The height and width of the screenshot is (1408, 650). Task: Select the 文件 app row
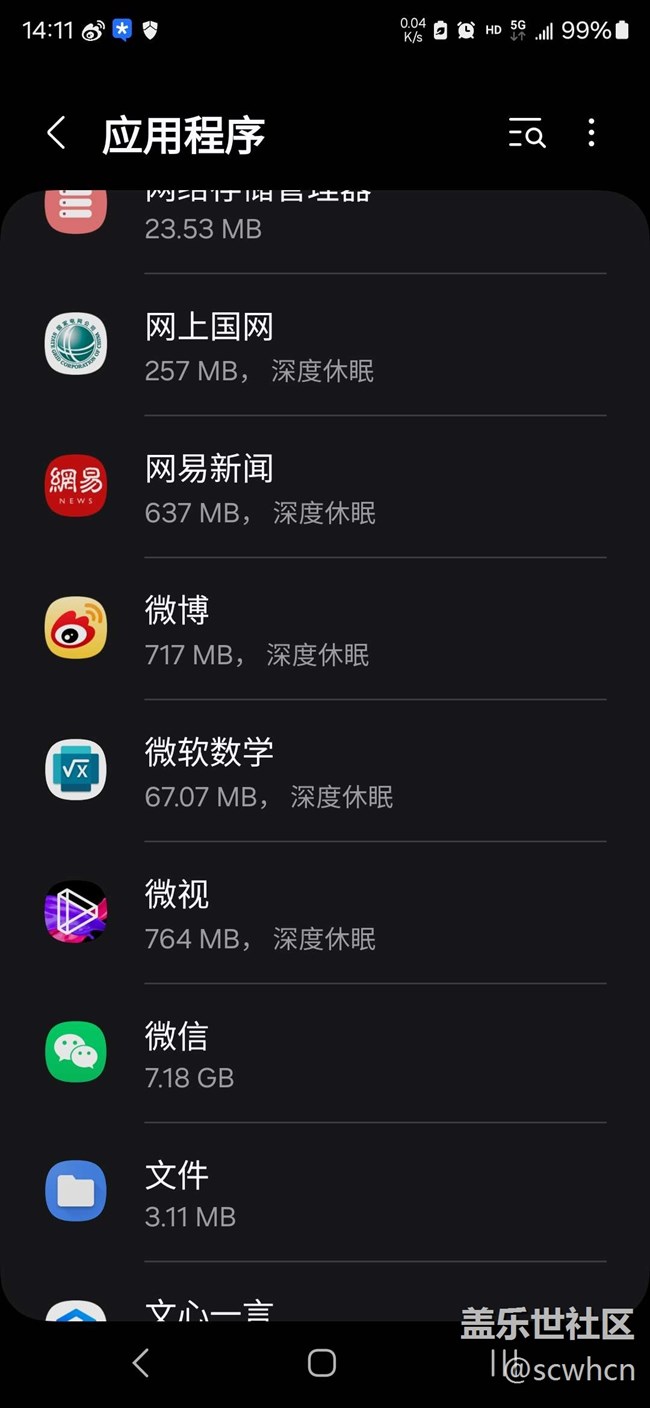click(325, 1193)
